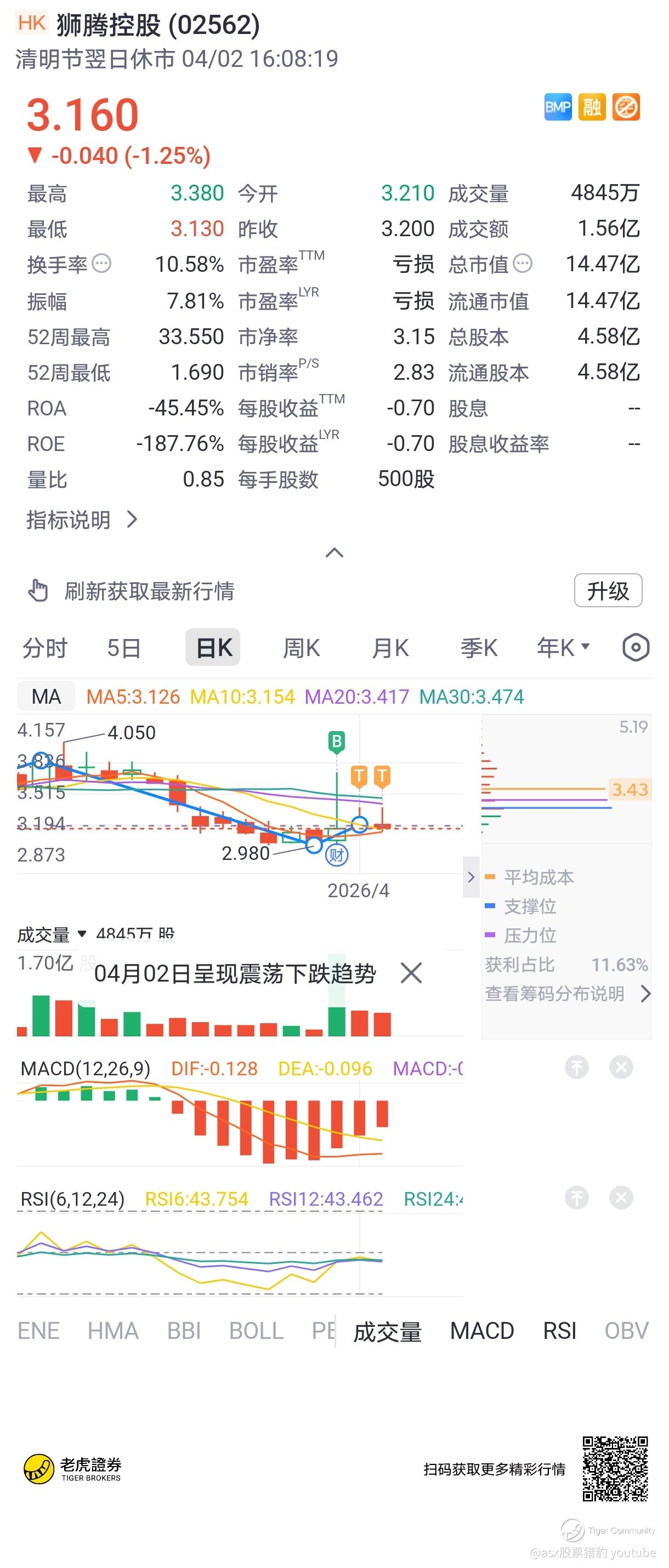Screen dimensions: 669x1568
Task: Select the BOLL indicator
Action: pos(256,1331)
